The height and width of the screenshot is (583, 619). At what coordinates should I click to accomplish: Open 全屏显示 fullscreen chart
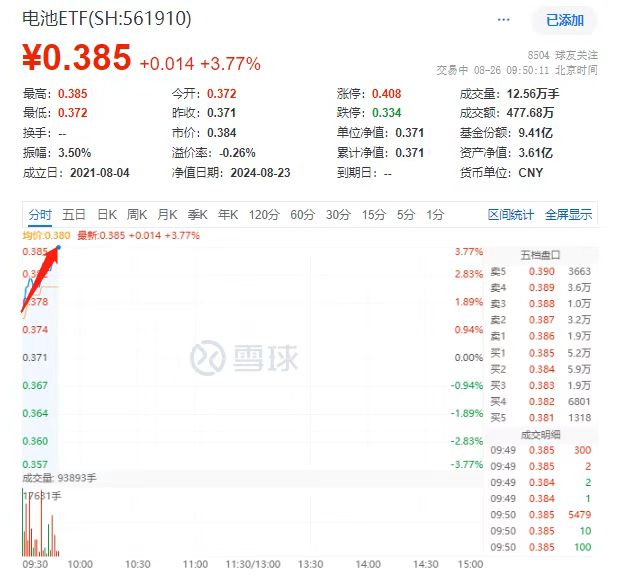(568, 215)
